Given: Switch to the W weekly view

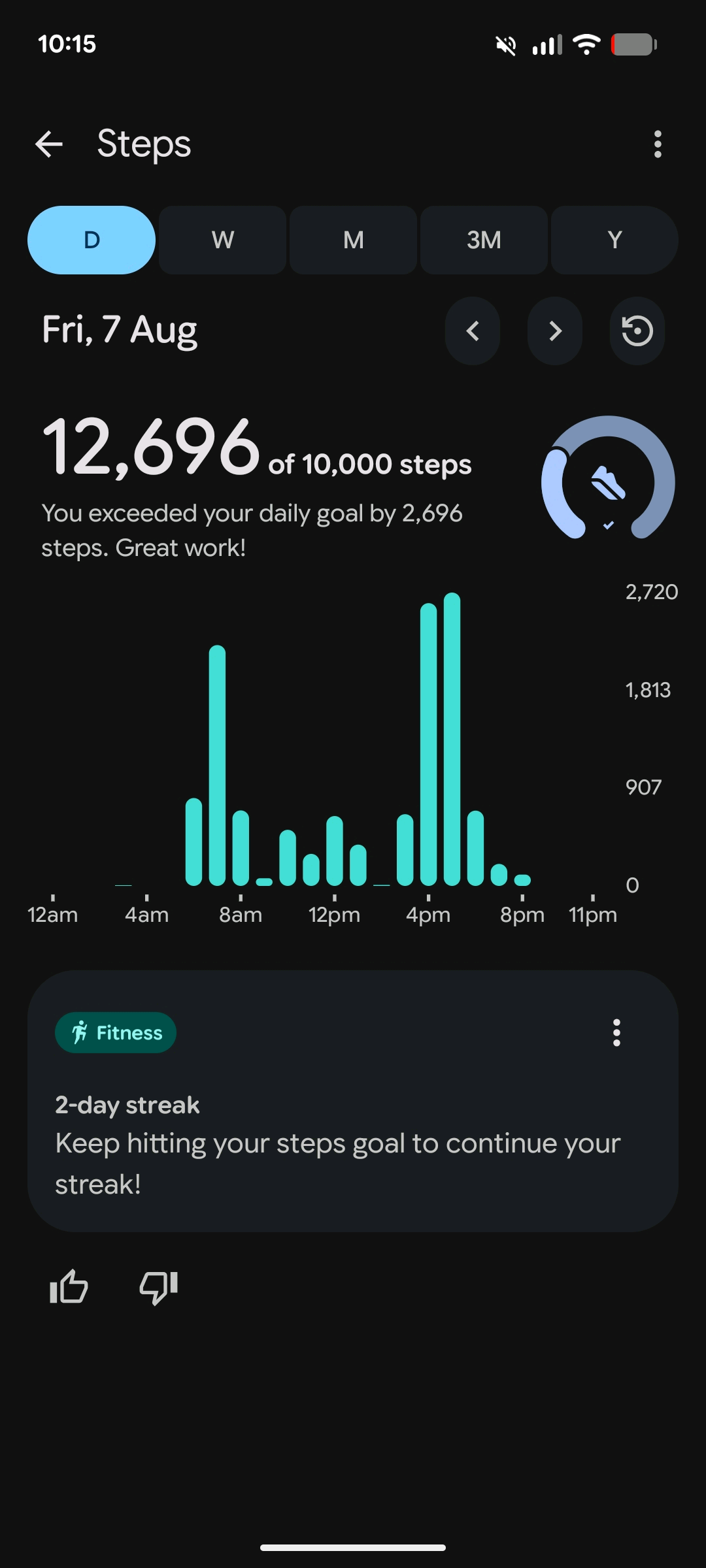Looking at the screenshot, I should click(222, 240).
